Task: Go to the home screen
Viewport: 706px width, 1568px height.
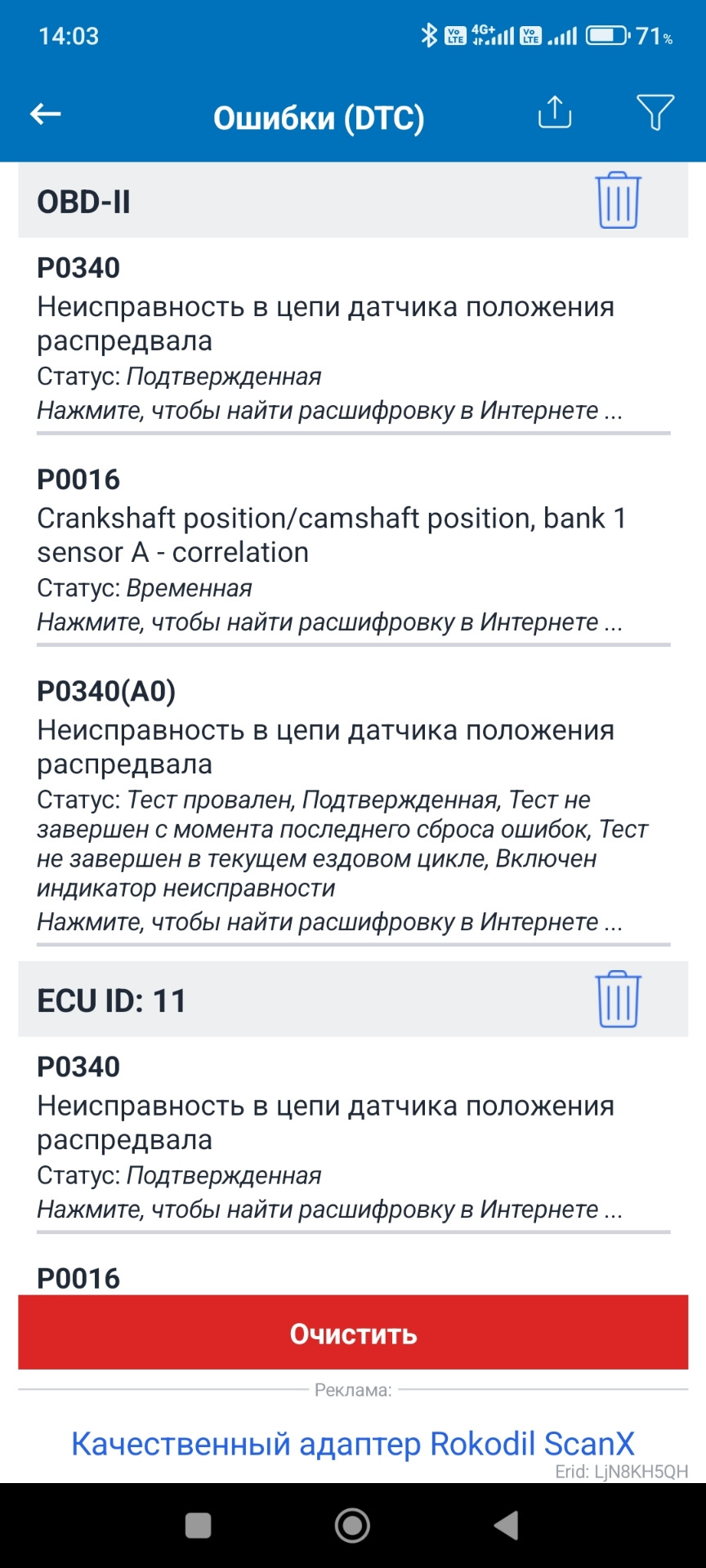Action: point(352,1525)
